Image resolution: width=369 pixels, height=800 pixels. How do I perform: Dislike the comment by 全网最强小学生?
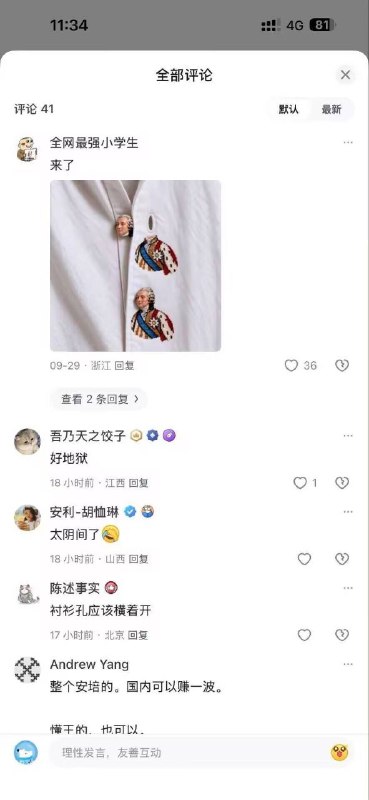(341, 365)
